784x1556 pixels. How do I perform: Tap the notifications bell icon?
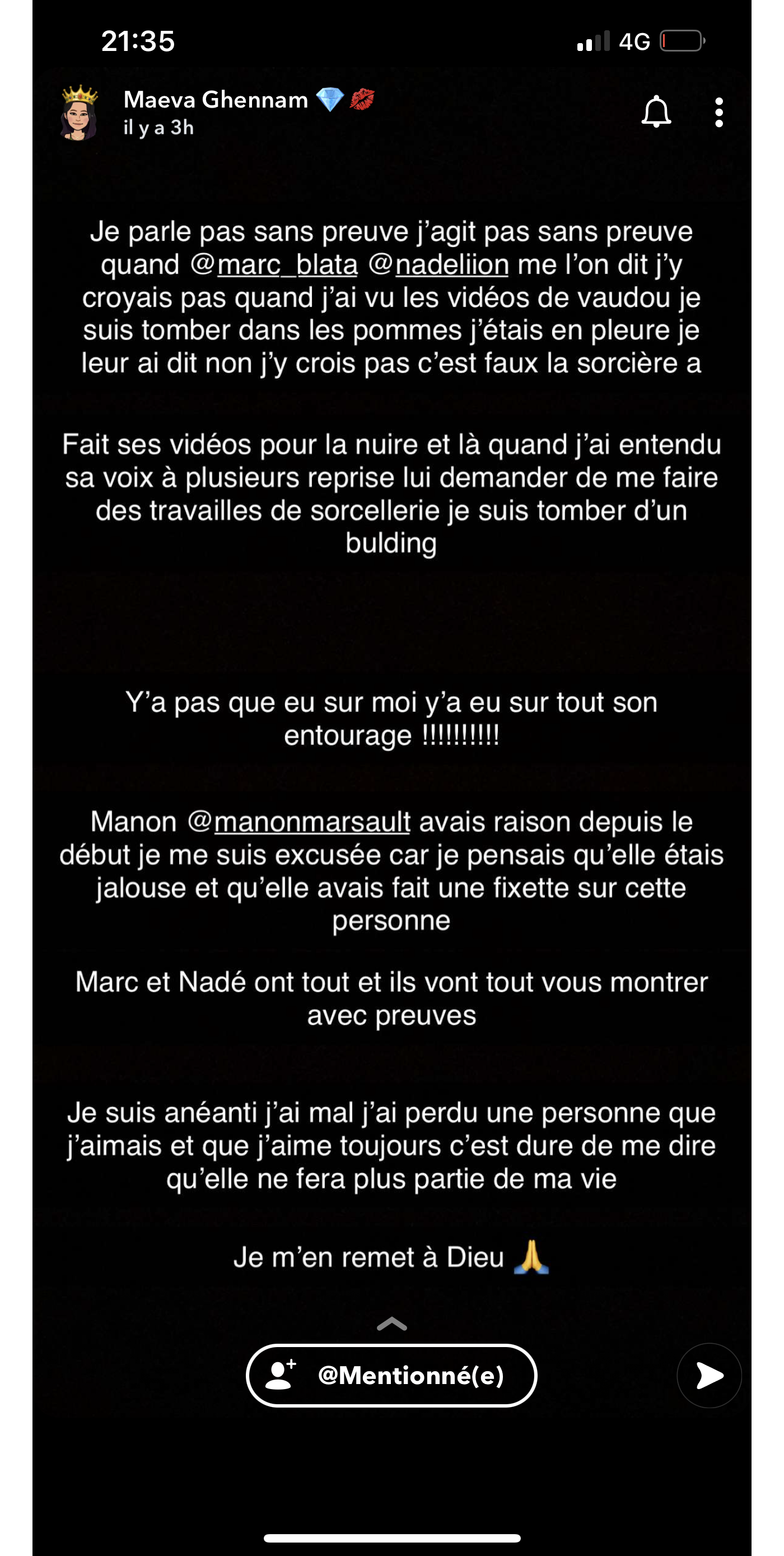coord(656,113)
